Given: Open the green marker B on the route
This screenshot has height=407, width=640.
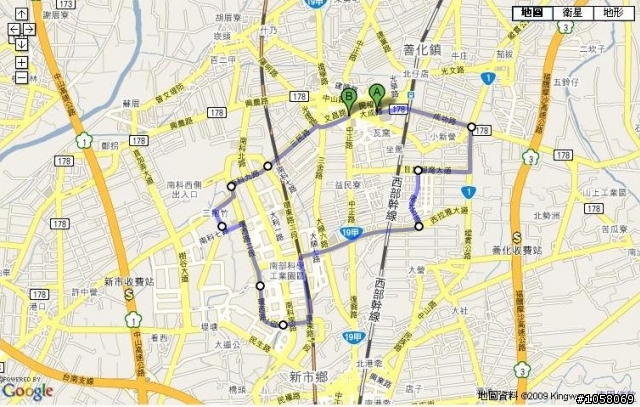Looking at the screenshot, I should [x=349, y=99].
